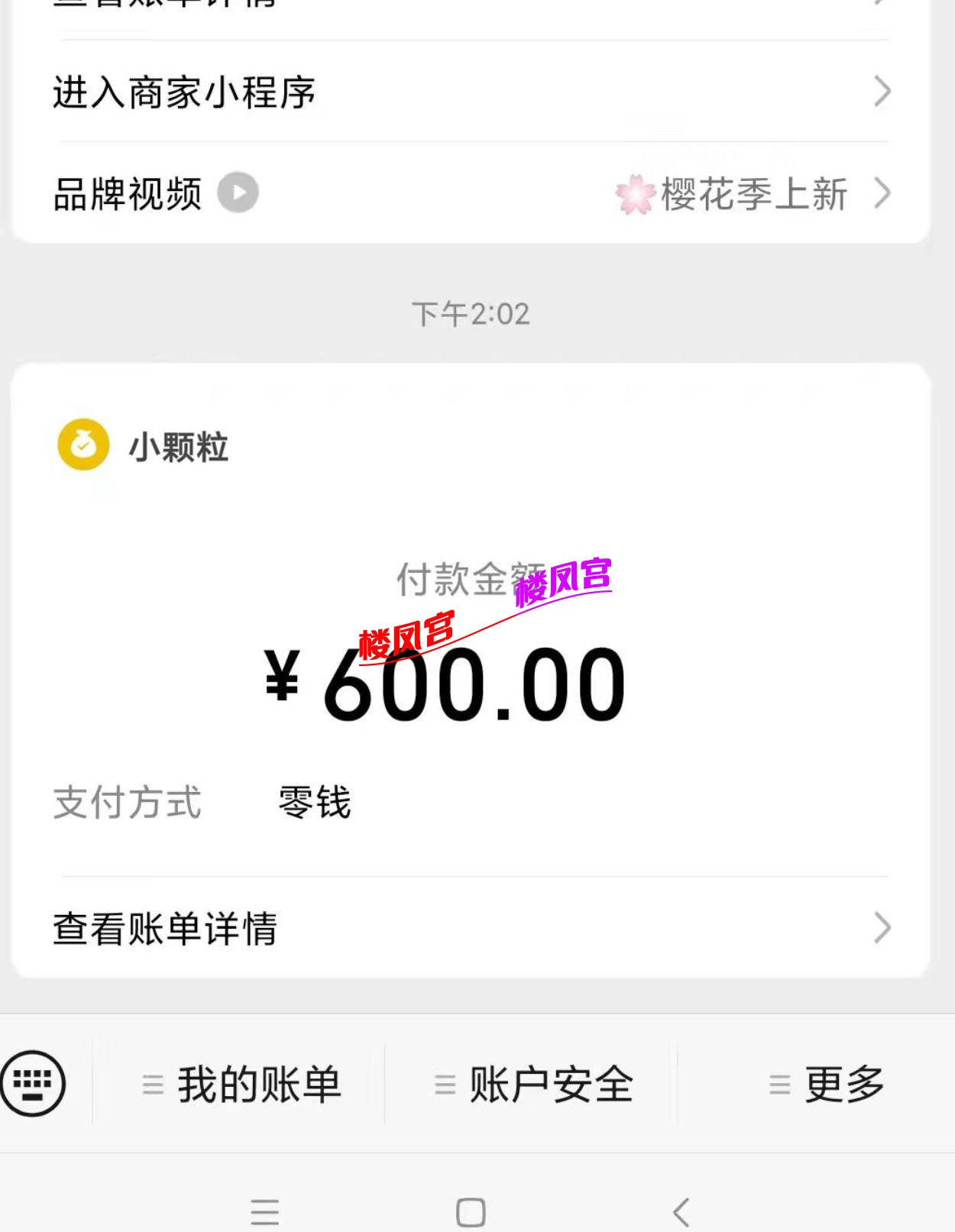
Task: Tap the play icon beside 品牌视频
Action: tap(239, 193)
